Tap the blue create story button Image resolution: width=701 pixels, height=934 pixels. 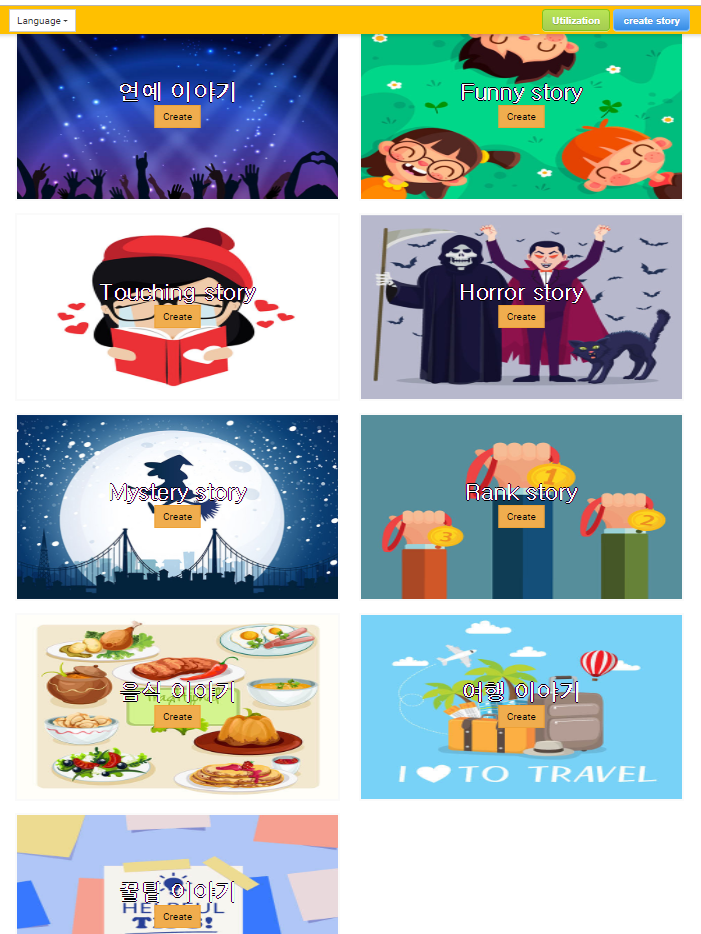tap(651, 20)
